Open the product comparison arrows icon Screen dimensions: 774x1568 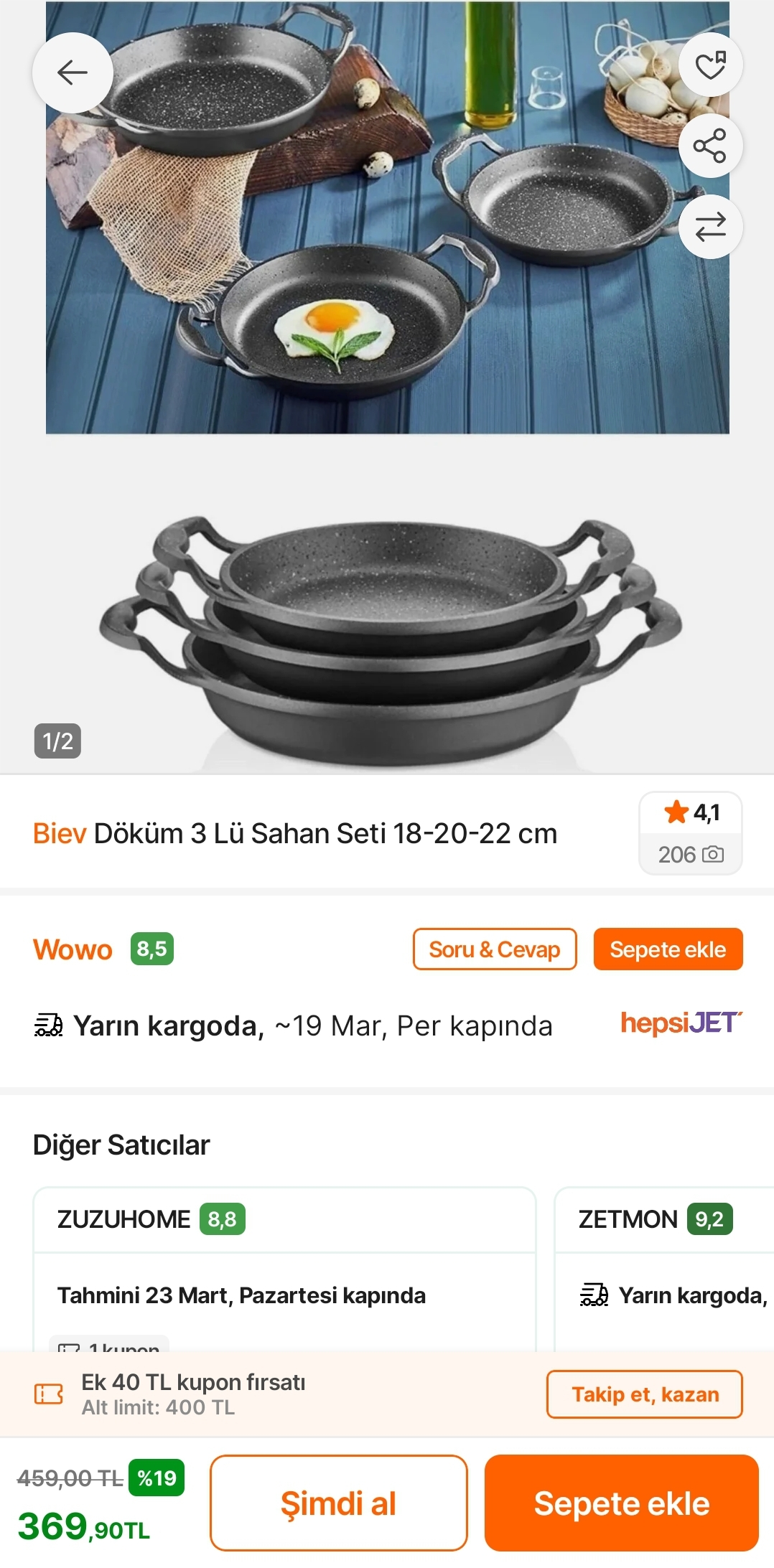710,227
